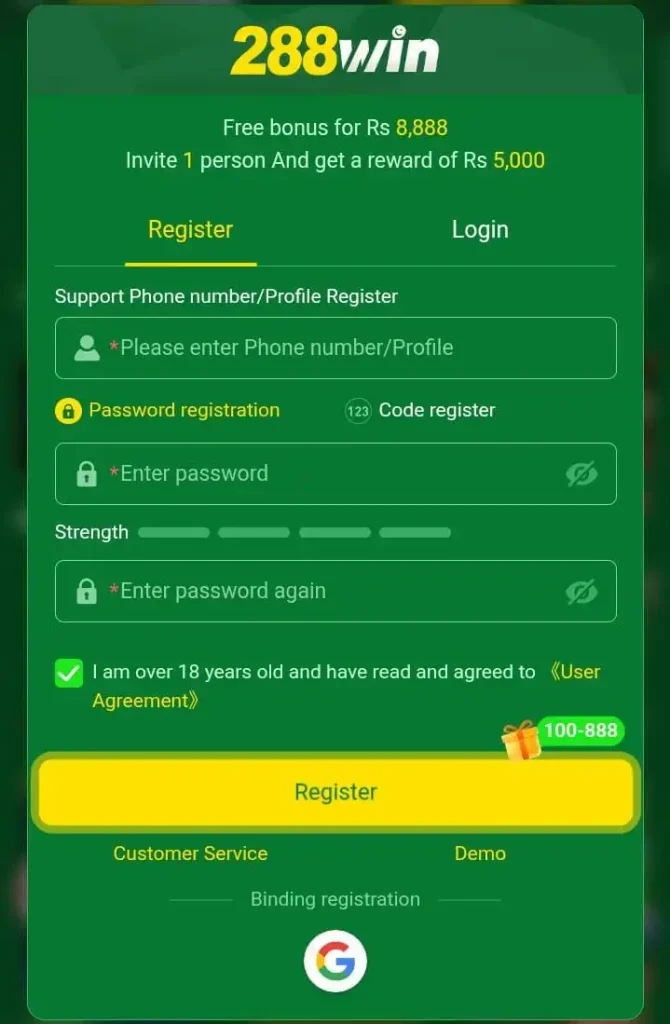Reveal text in Enter password again field
The height and width of the screenshot is (1024, 670).
581,592
